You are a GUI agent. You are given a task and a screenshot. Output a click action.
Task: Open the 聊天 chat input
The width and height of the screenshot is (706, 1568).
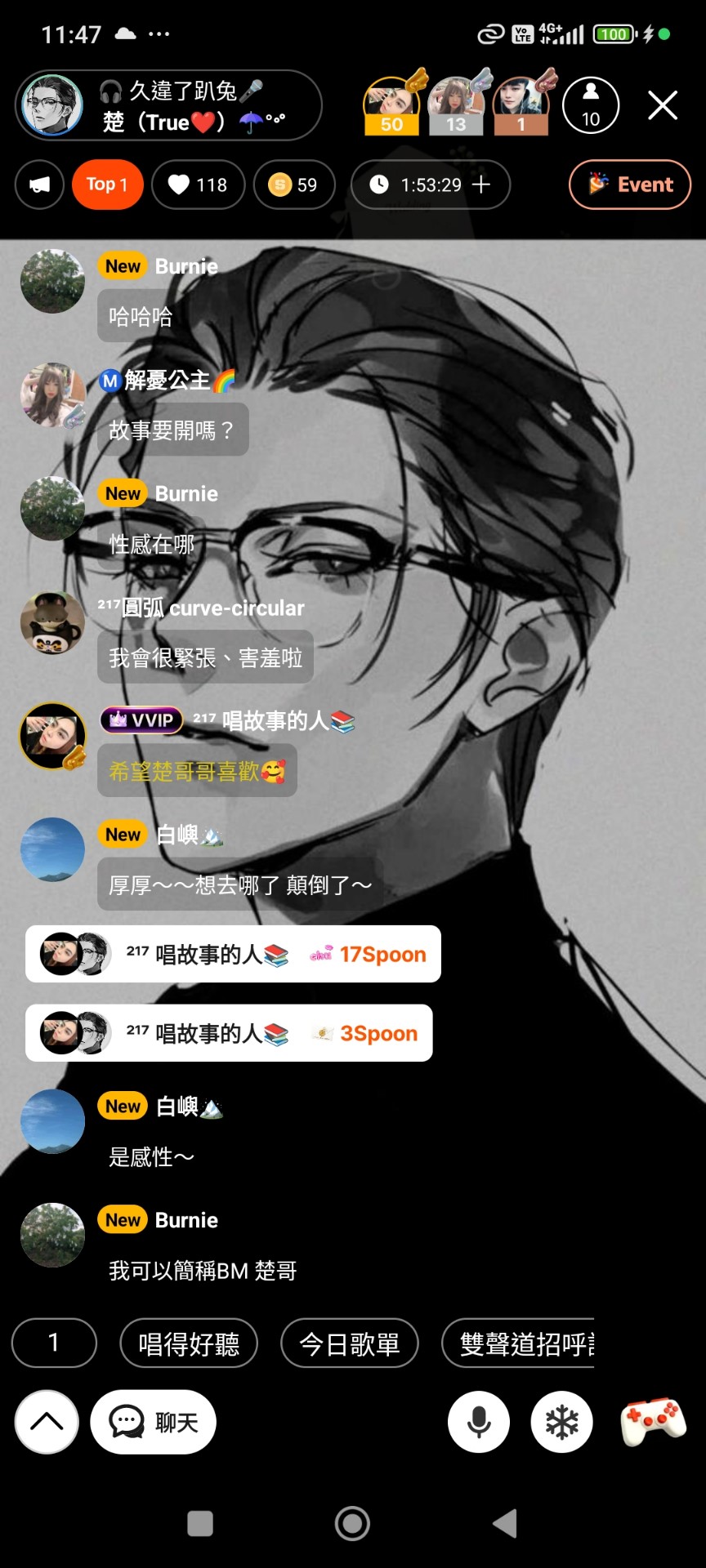(x=154, y=1422)
